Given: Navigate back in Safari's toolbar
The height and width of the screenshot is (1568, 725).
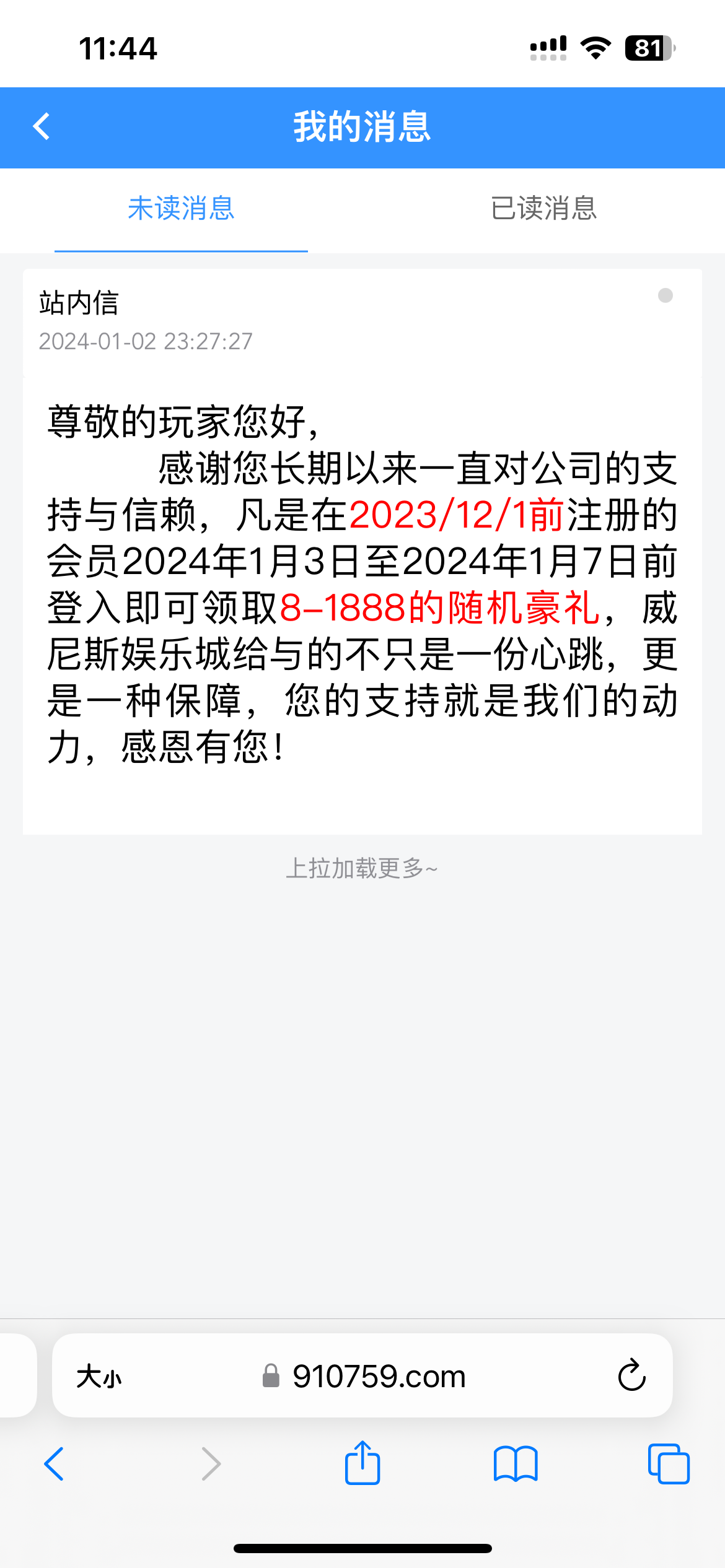Looking at the screenshot, I should click(x=55, y=1464).
